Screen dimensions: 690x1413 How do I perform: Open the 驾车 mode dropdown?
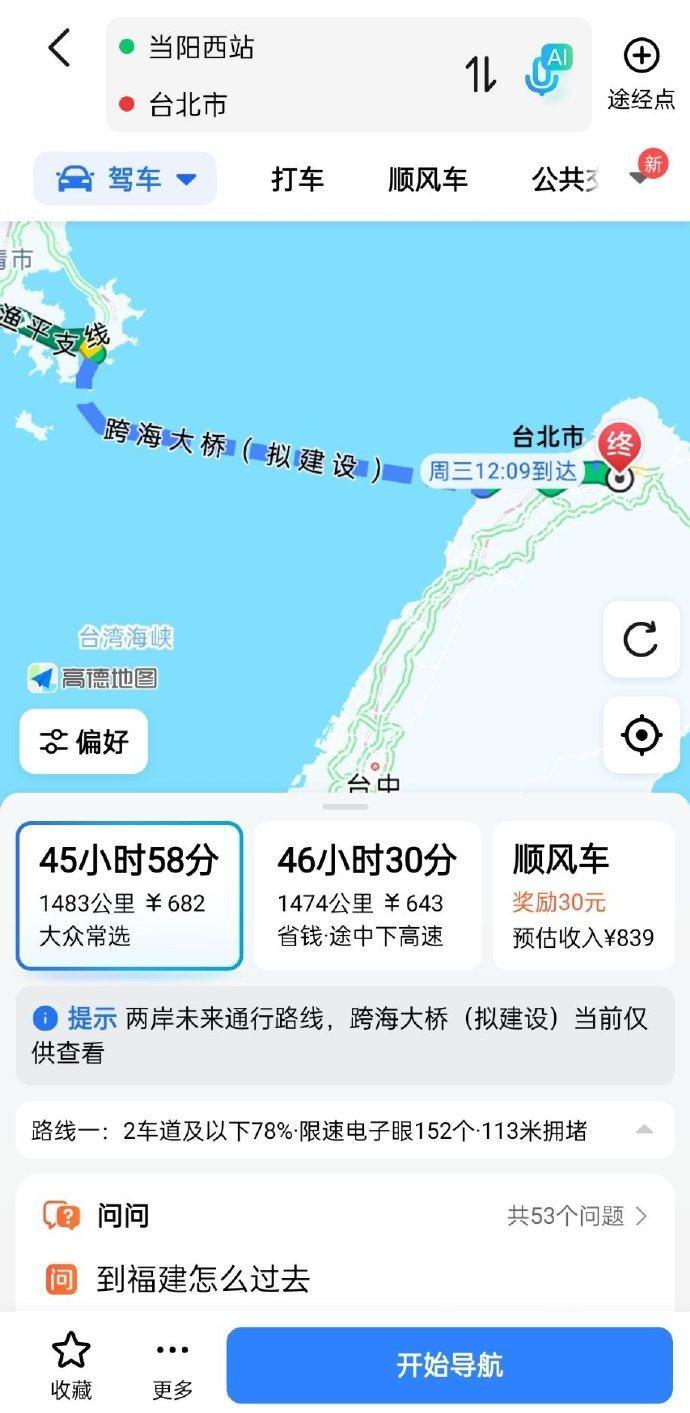[126, 179]
